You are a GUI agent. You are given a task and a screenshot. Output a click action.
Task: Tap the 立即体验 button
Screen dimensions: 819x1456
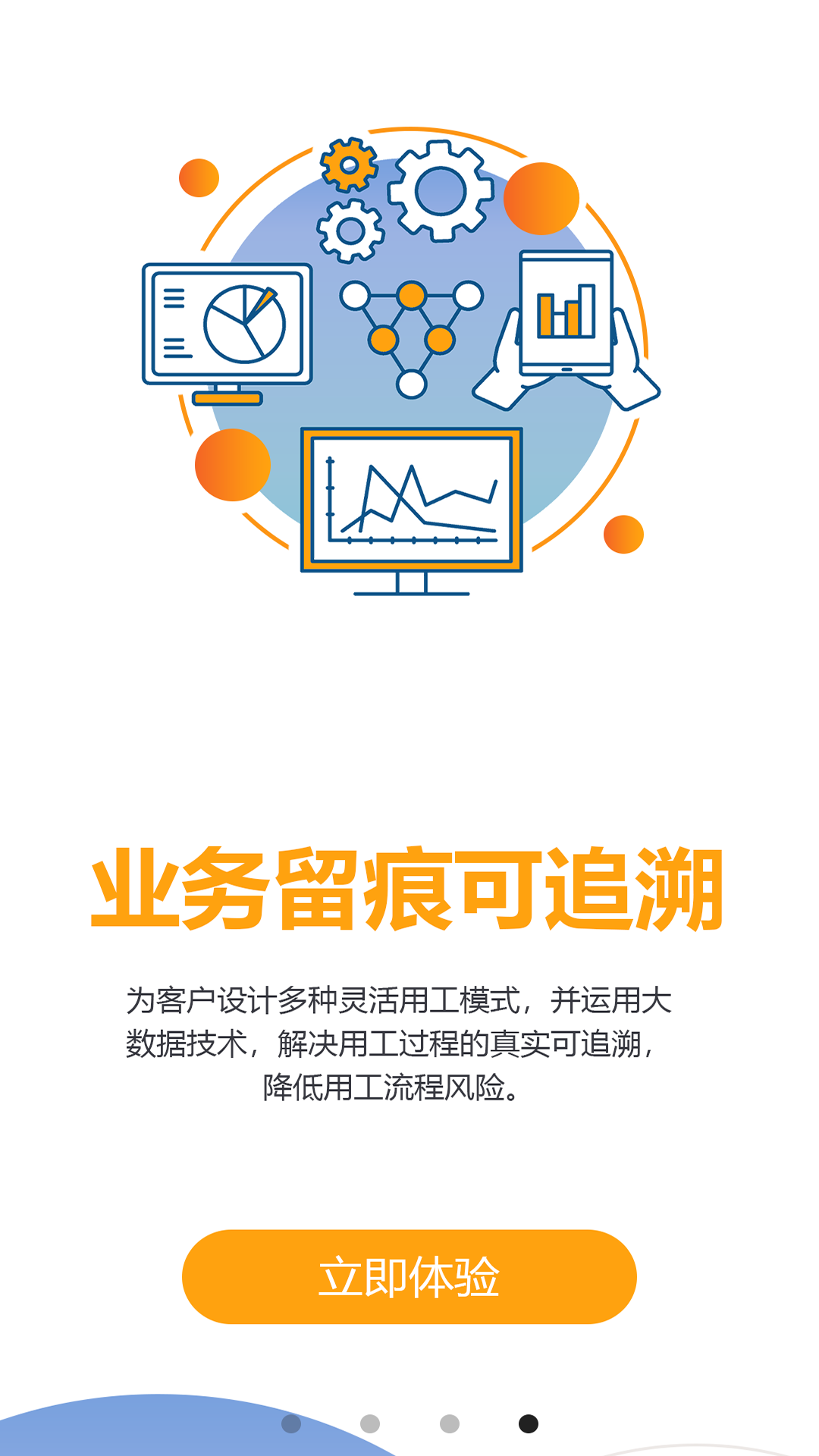pos(409,1276)
